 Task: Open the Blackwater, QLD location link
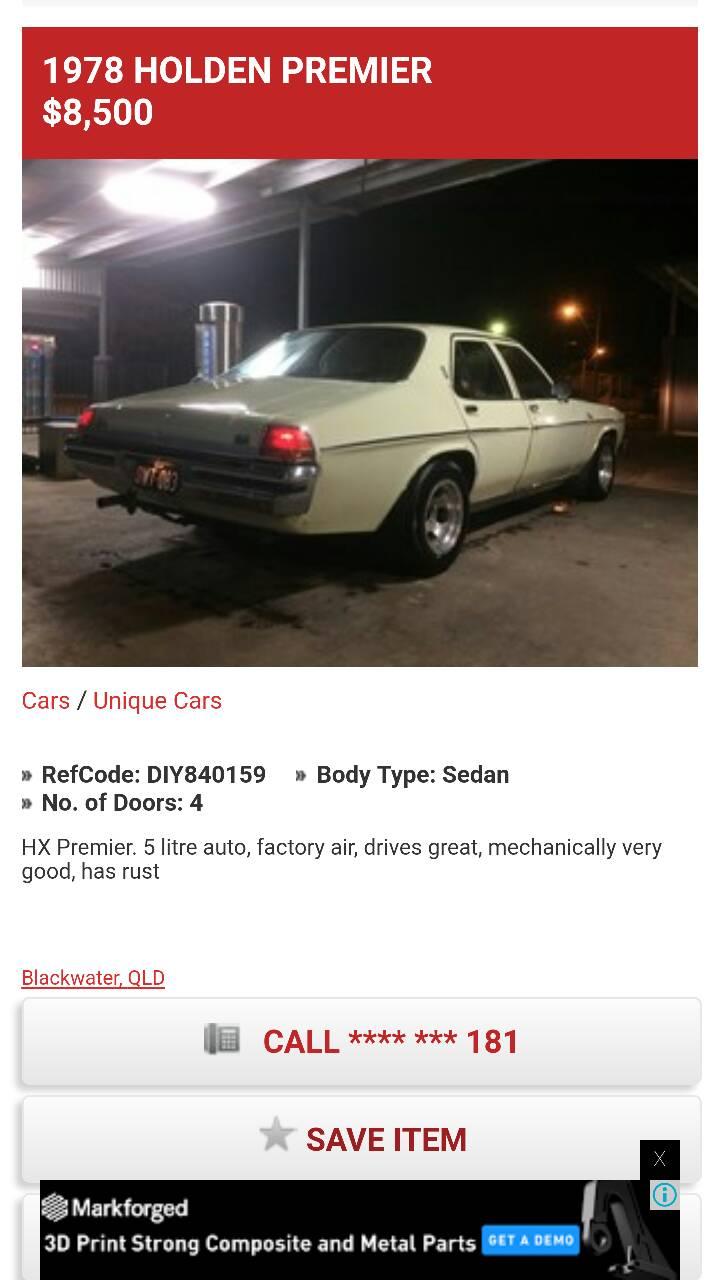pyautogui.click(x=93, y=978)
